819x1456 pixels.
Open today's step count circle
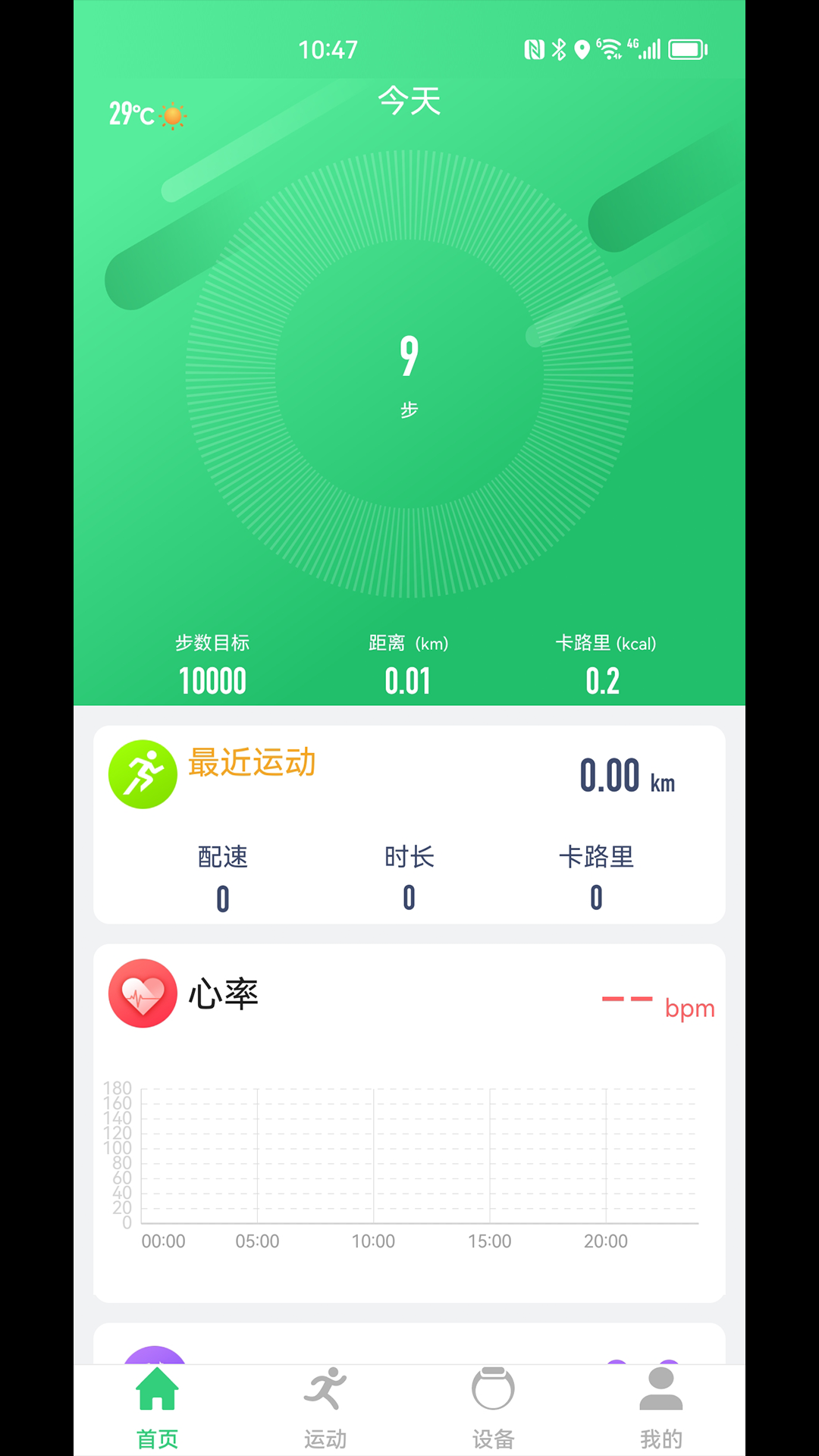point(409,373)
